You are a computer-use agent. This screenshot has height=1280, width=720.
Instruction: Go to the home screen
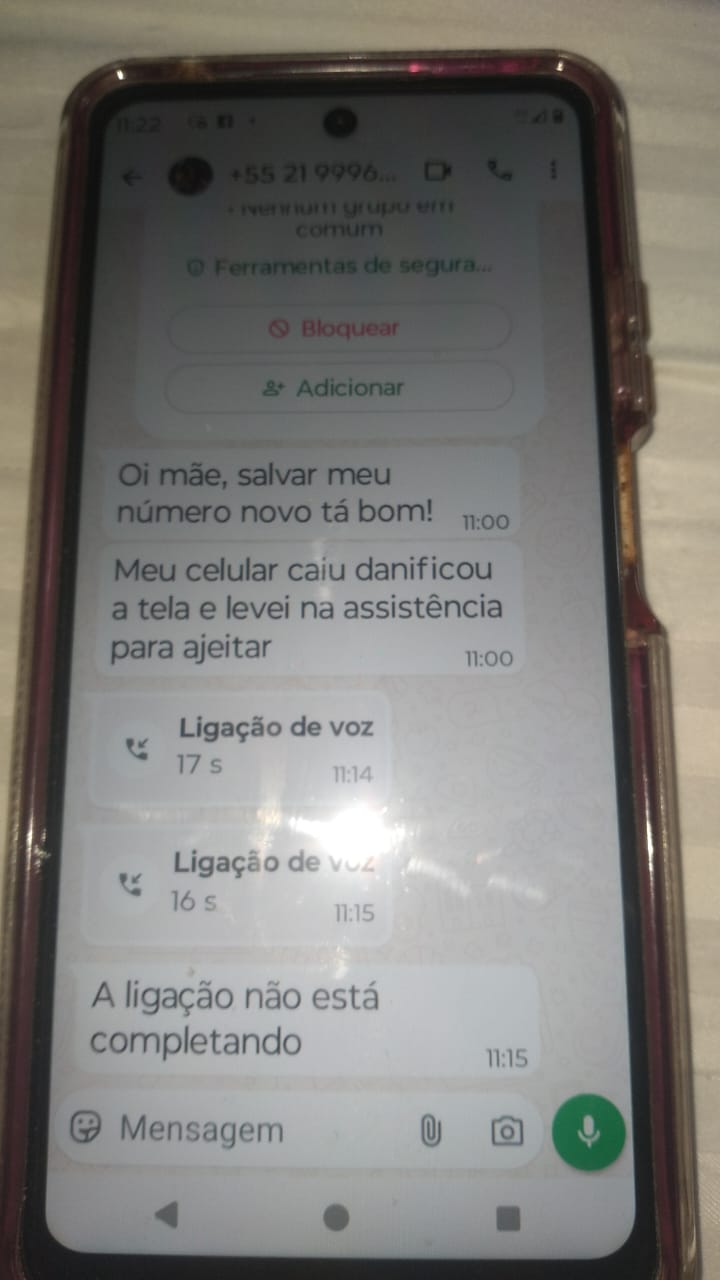tap(337, 1217)
